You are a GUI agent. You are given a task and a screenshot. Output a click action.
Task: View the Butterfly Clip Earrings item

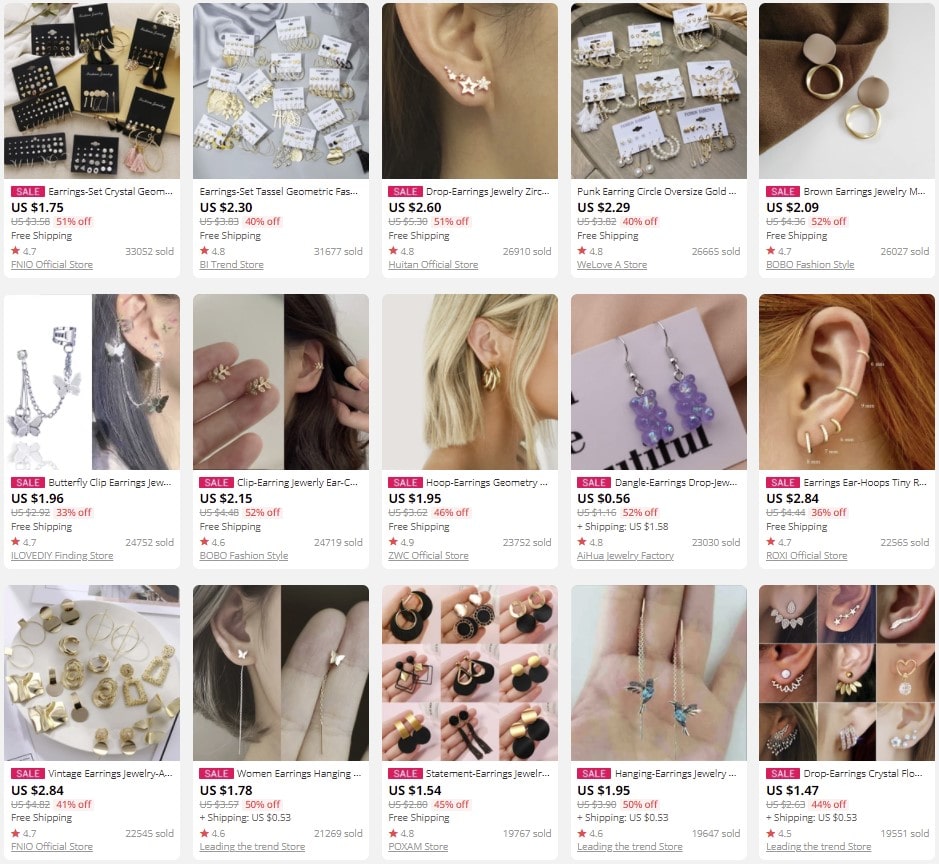click(92, 381)
